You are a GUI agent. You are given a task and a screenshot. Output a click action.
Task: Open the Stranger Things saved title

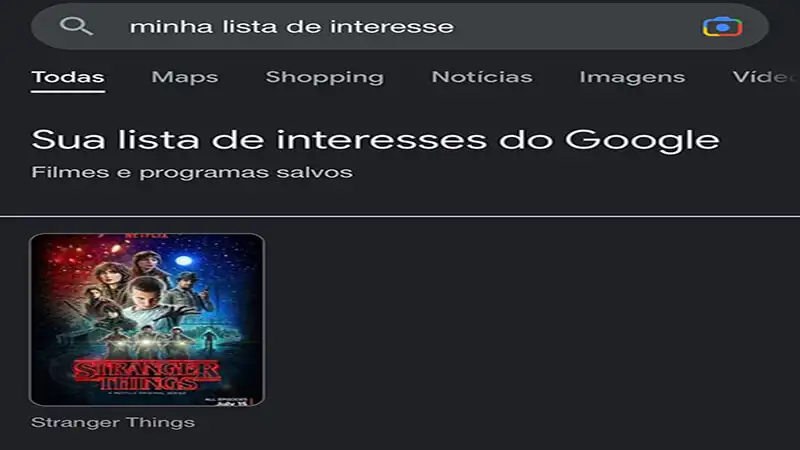pyautogui.click(x=147, y=320)
